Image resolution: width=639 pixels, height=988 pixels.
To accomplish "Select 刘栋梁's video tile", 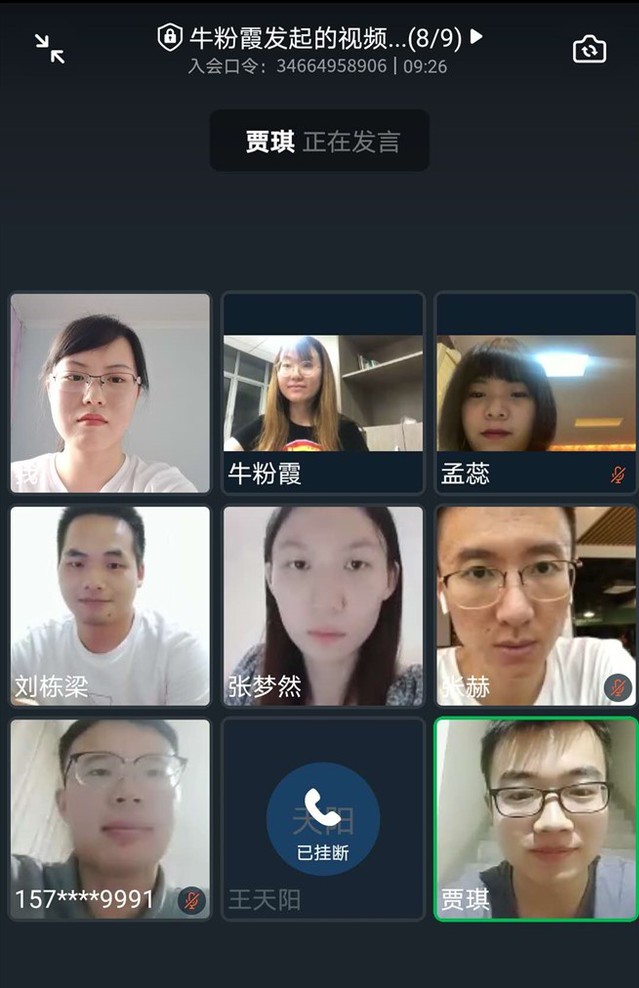I will pyautogui.click(x=110, y=605).
